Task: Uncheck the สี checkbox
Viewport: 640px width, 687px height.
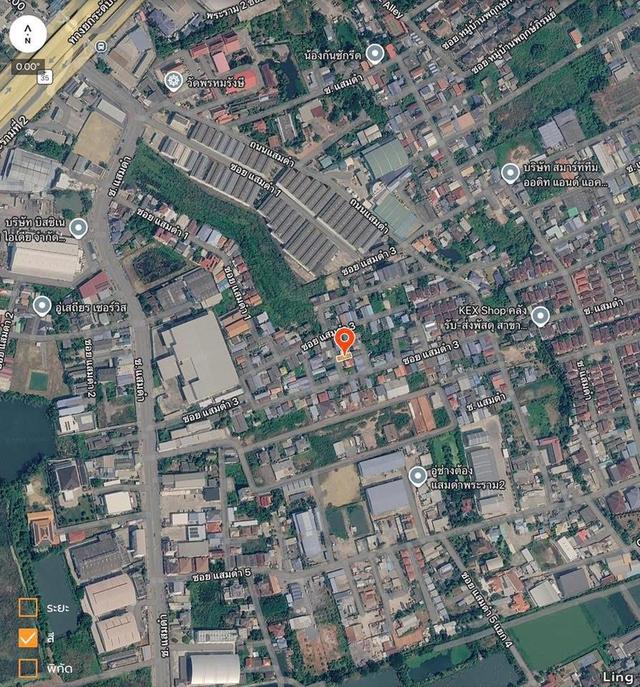Action: click(28, 637)
